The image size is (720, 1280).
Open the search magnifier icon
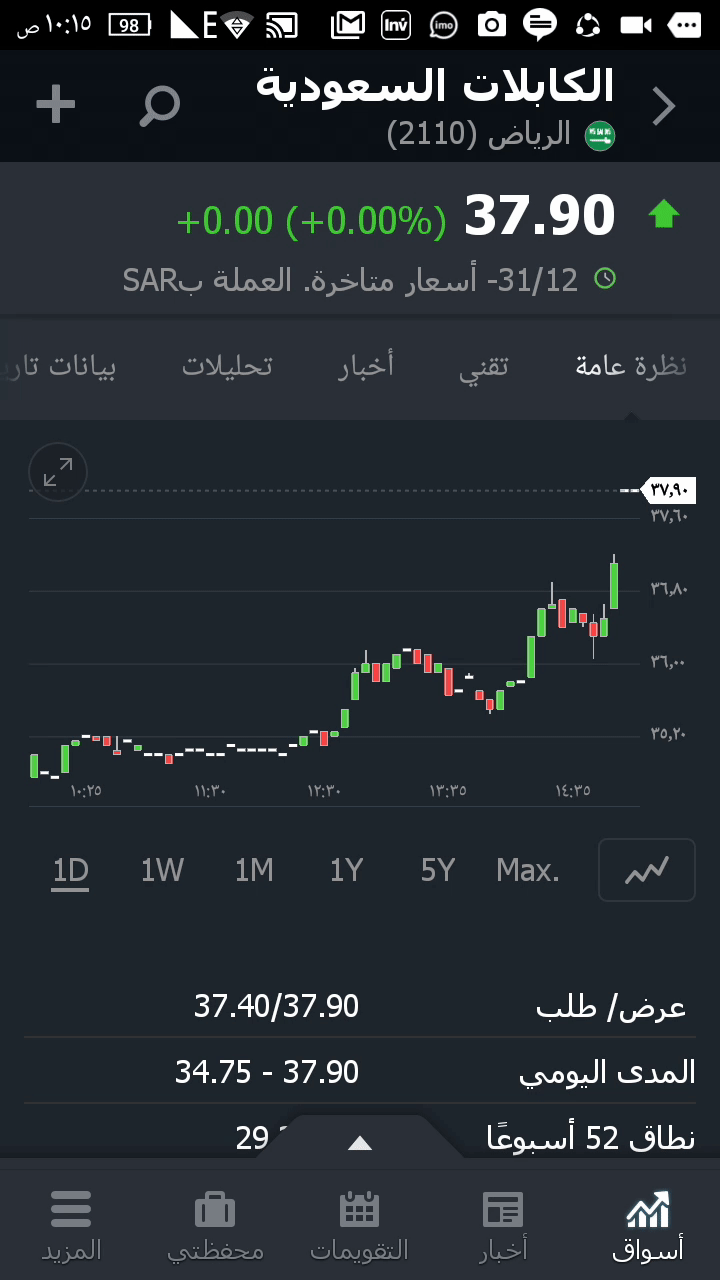coord(159,106)
